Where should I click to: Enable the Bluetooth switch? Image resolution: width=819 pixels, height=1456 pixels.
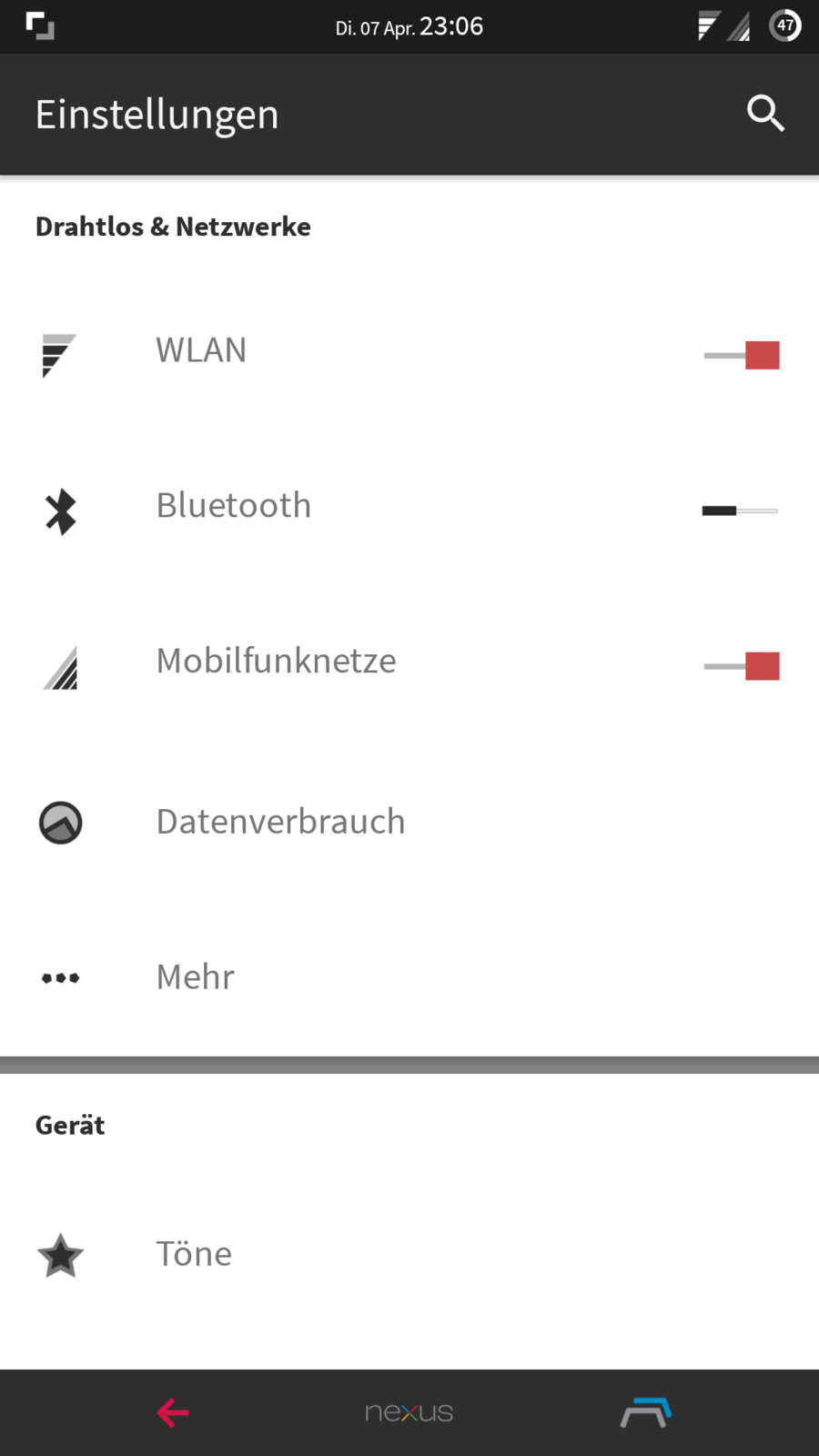point(739,511)
